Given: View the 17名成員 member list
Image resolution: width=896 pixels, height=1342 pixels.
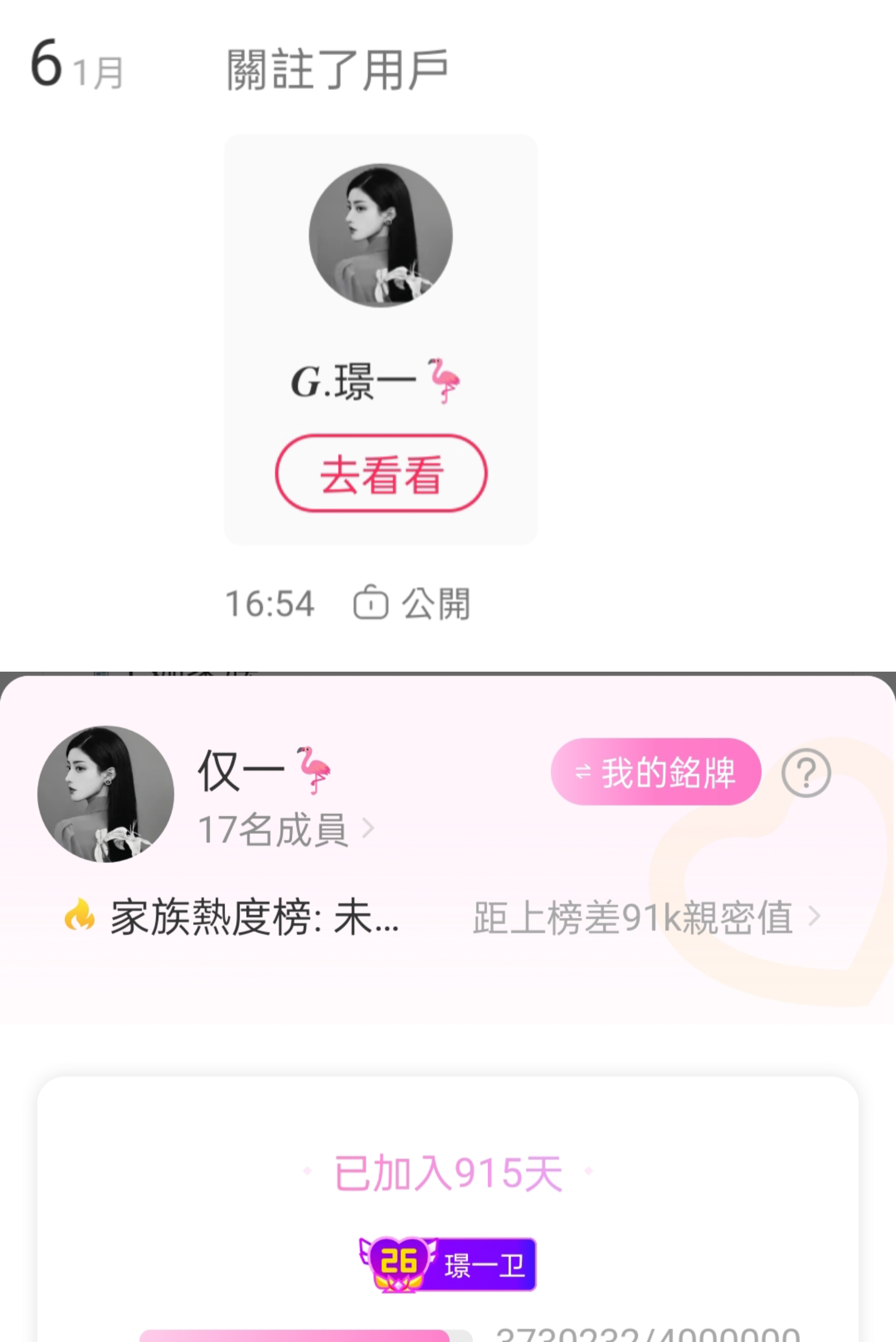Looking at the screenshot, I should click(x=286, y=829).
